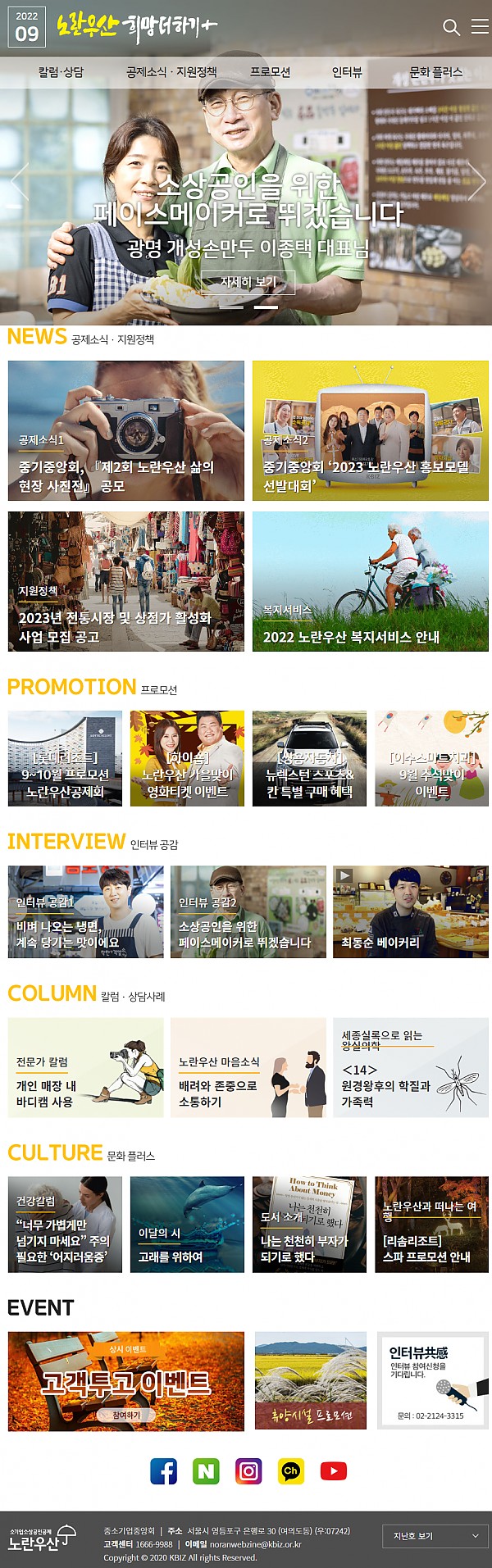Viewport: 492px width, 1568px height.
Task: Expand the 지난호 보기 dropdown
Action: click(435, 1536)
